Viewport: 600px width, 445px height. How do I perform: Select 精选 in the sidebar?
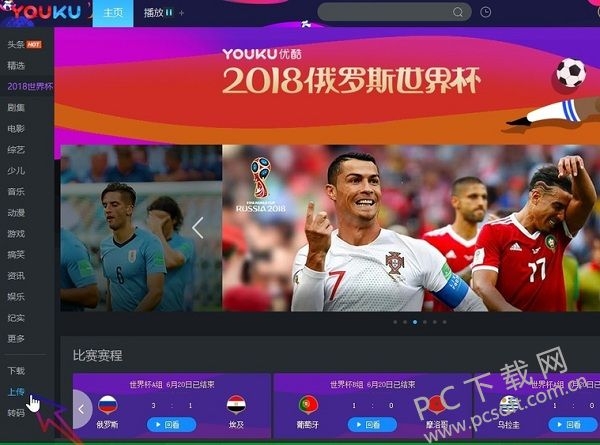click(x=16, y=65)
